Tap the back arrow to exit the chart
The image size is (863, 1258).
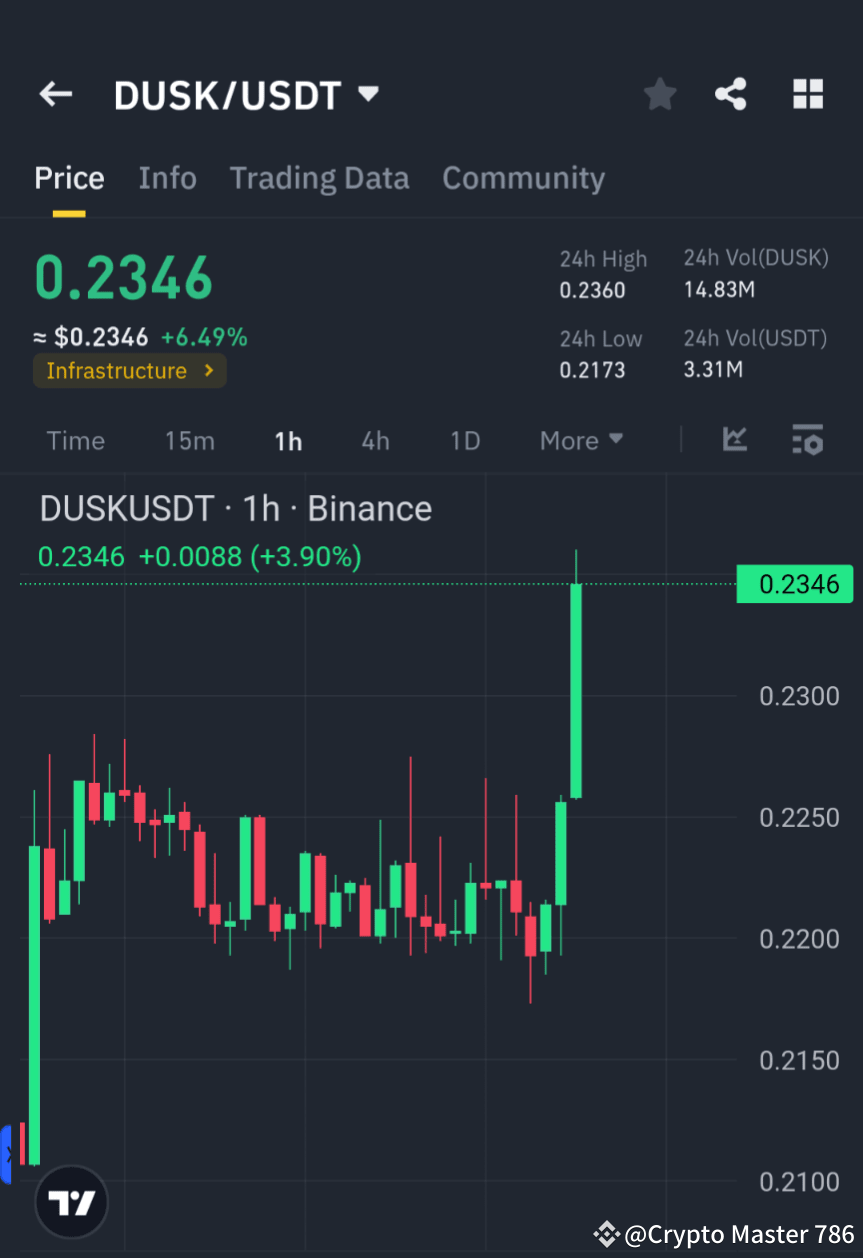point(55,93)
